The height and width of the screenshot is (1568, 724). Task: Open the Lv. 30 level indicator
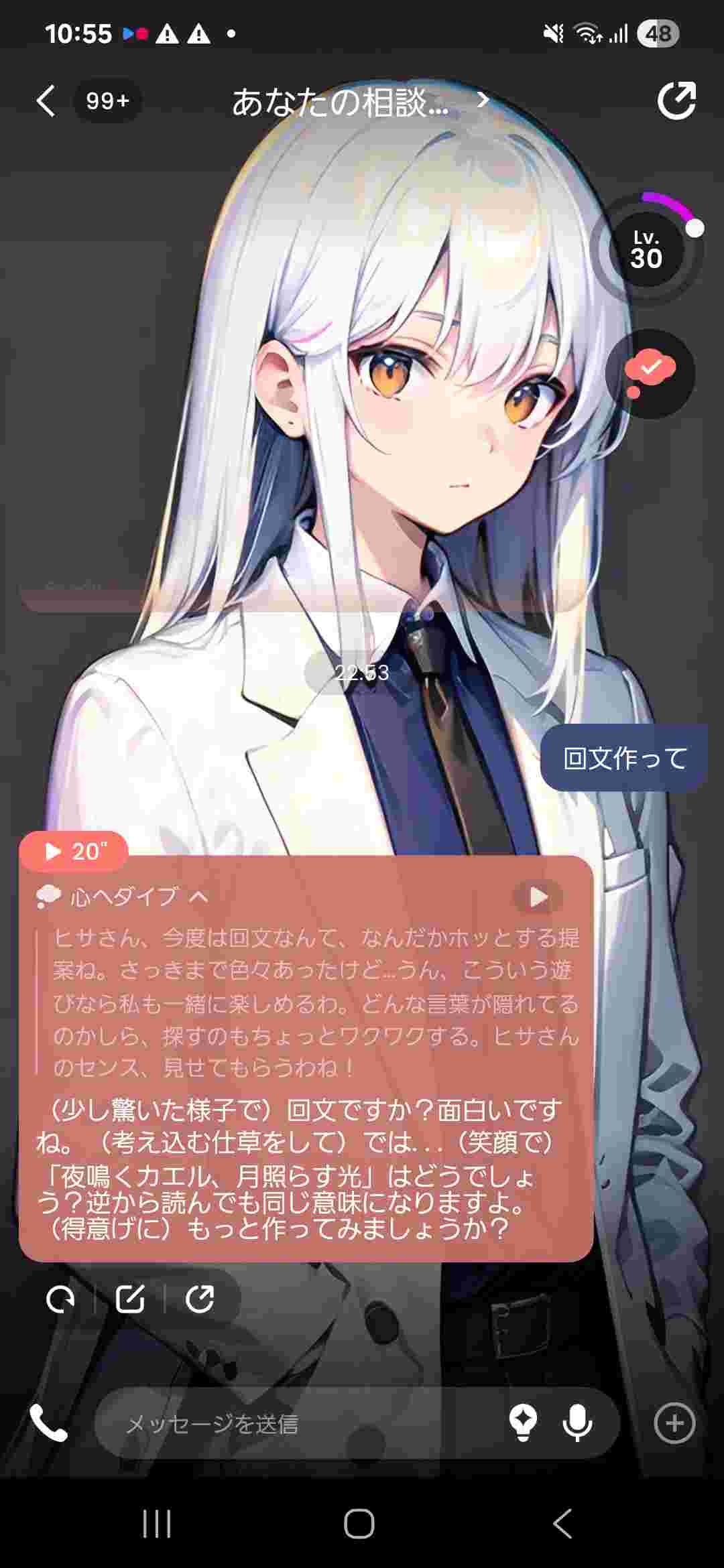(x=646, y=250)
